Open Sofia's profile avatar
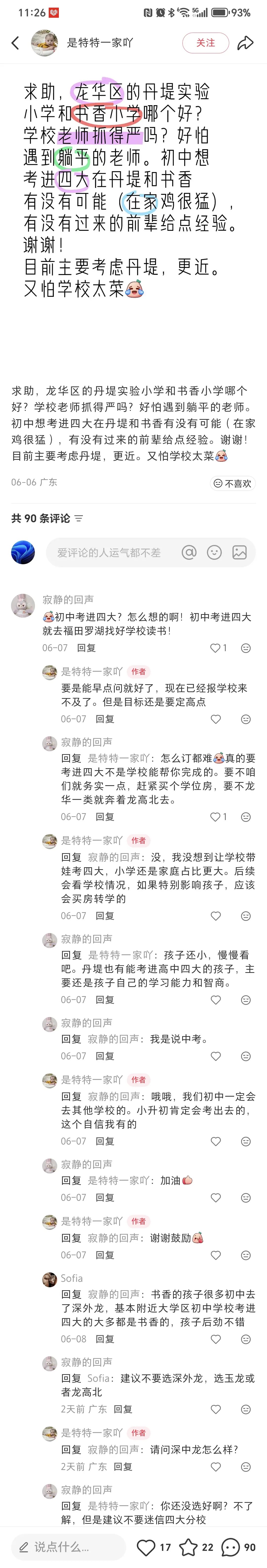 pyautogui.click(x=49, y=1280)
